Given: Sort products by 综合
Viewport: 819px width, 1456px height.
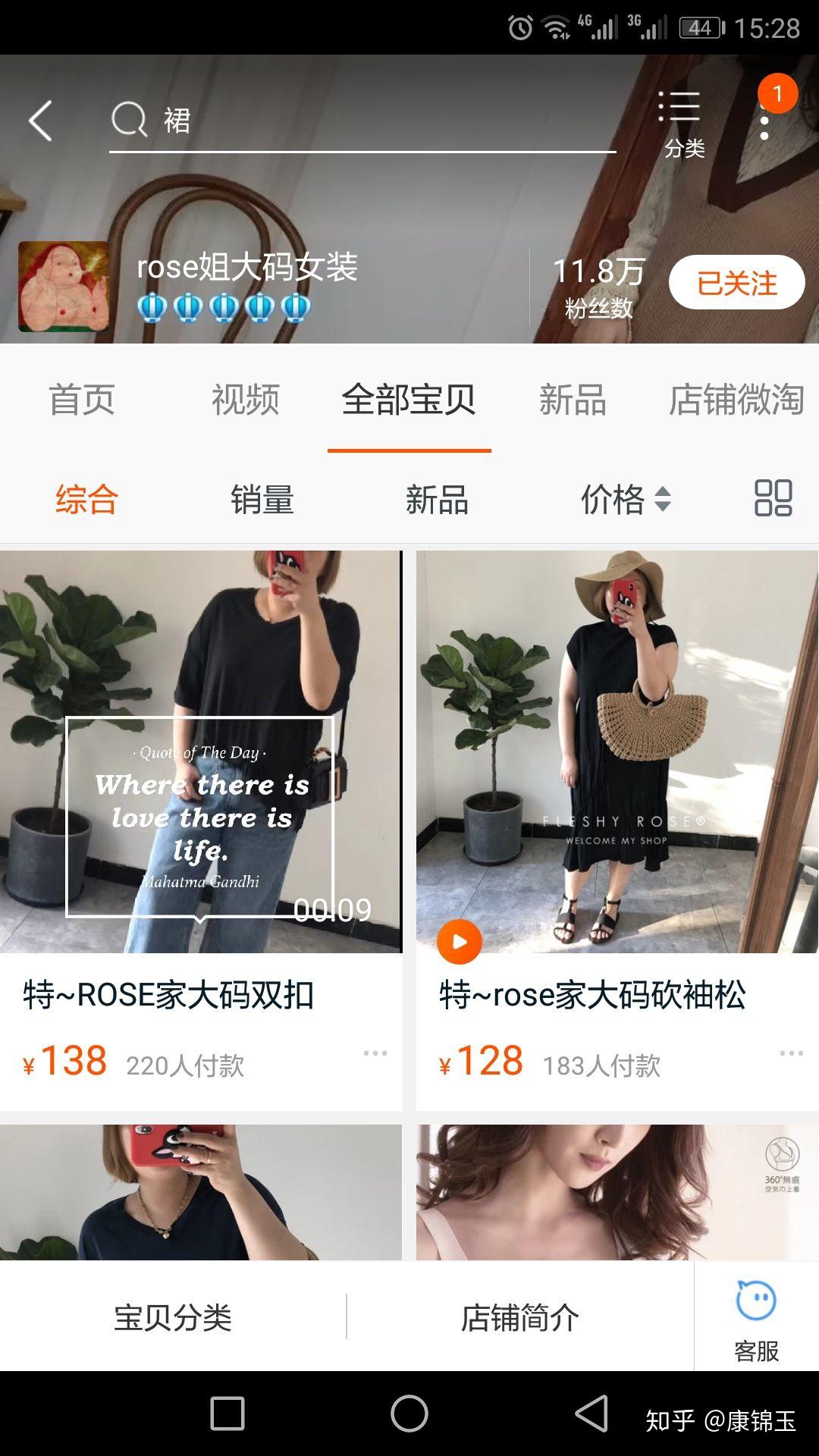Looking at the screenshot, I should [x=87, y=500].
